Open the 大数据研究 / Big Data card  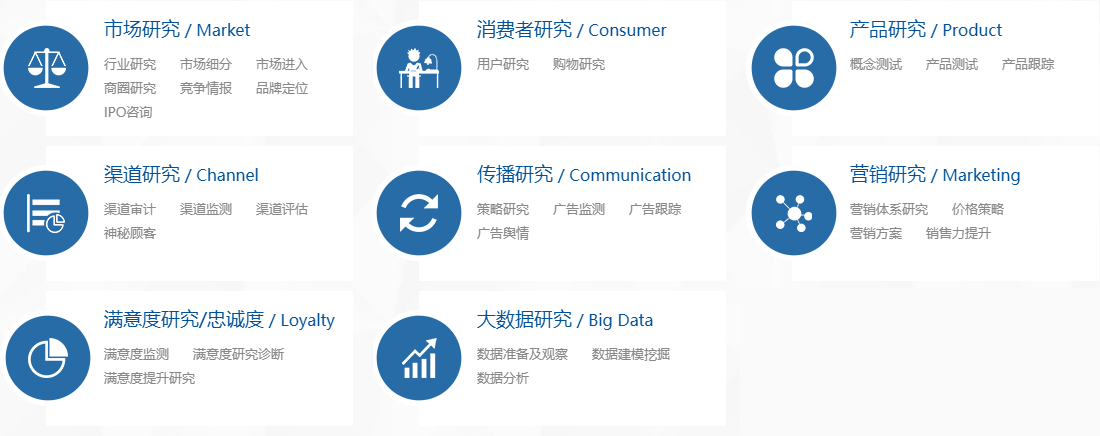tap(565, 320)
